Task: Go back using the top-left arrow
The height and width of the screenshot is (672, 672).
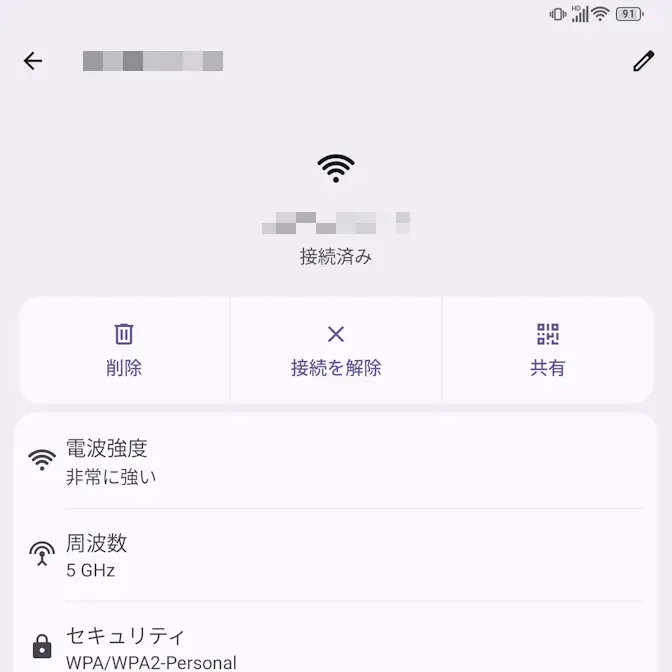Action: (33, 62)
